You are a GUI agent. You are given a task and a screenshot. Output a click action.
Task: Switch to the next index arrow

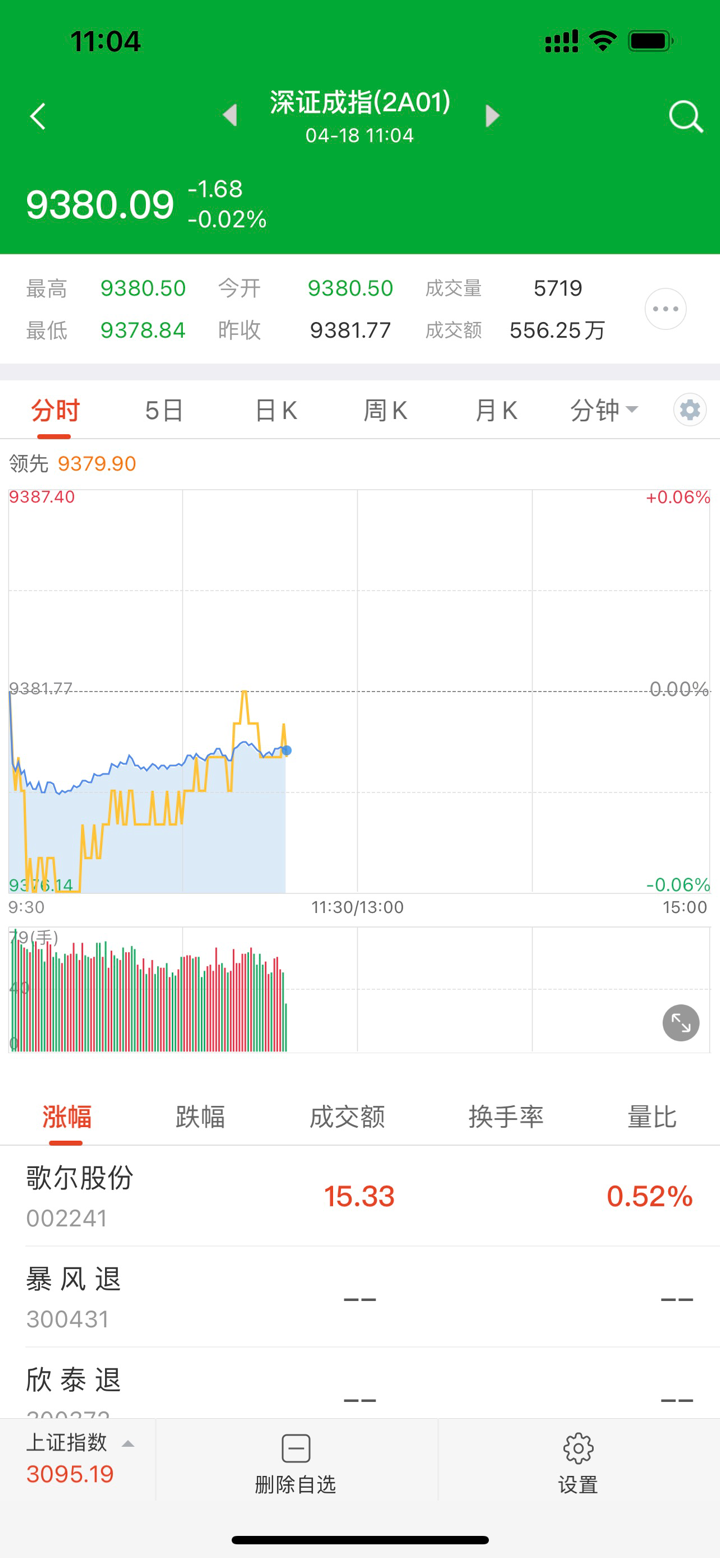492,116
